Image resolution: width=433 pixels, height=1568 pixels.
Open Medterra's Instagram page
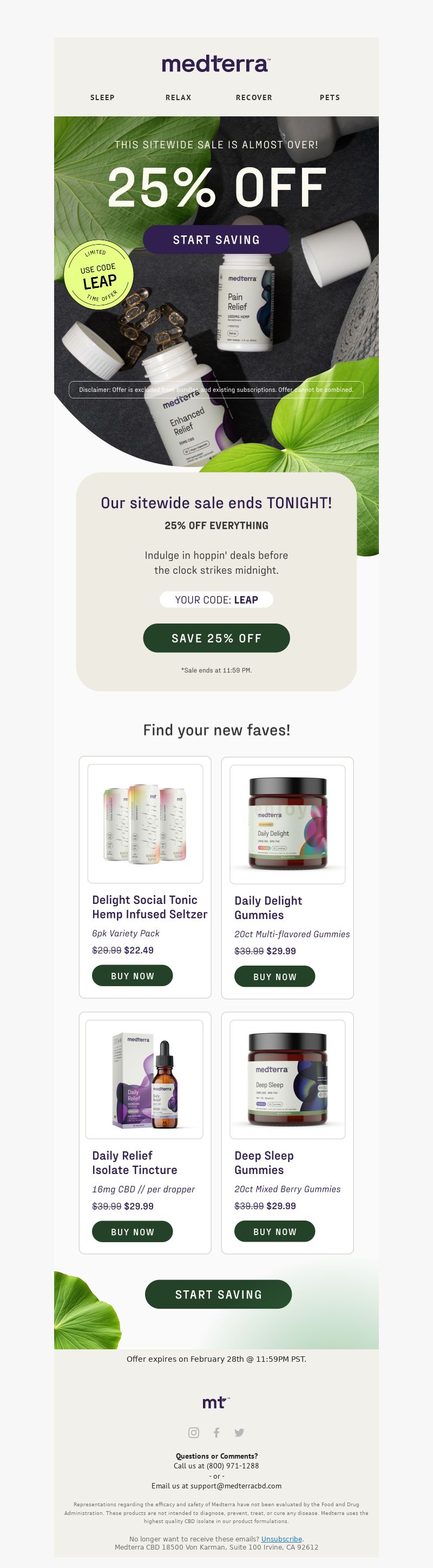pyautogui.click(x=194, y=1432)
